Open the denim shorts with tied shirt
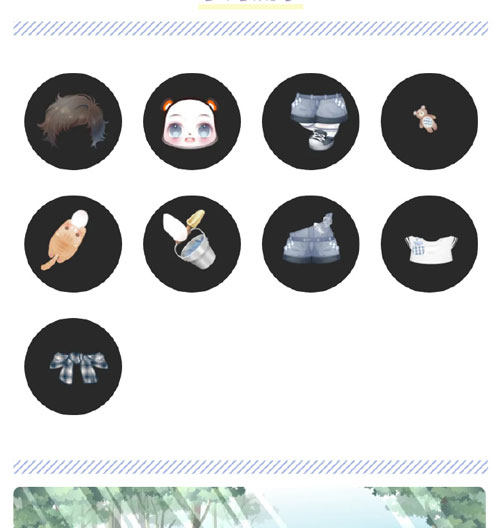 (x=310, y=244)
